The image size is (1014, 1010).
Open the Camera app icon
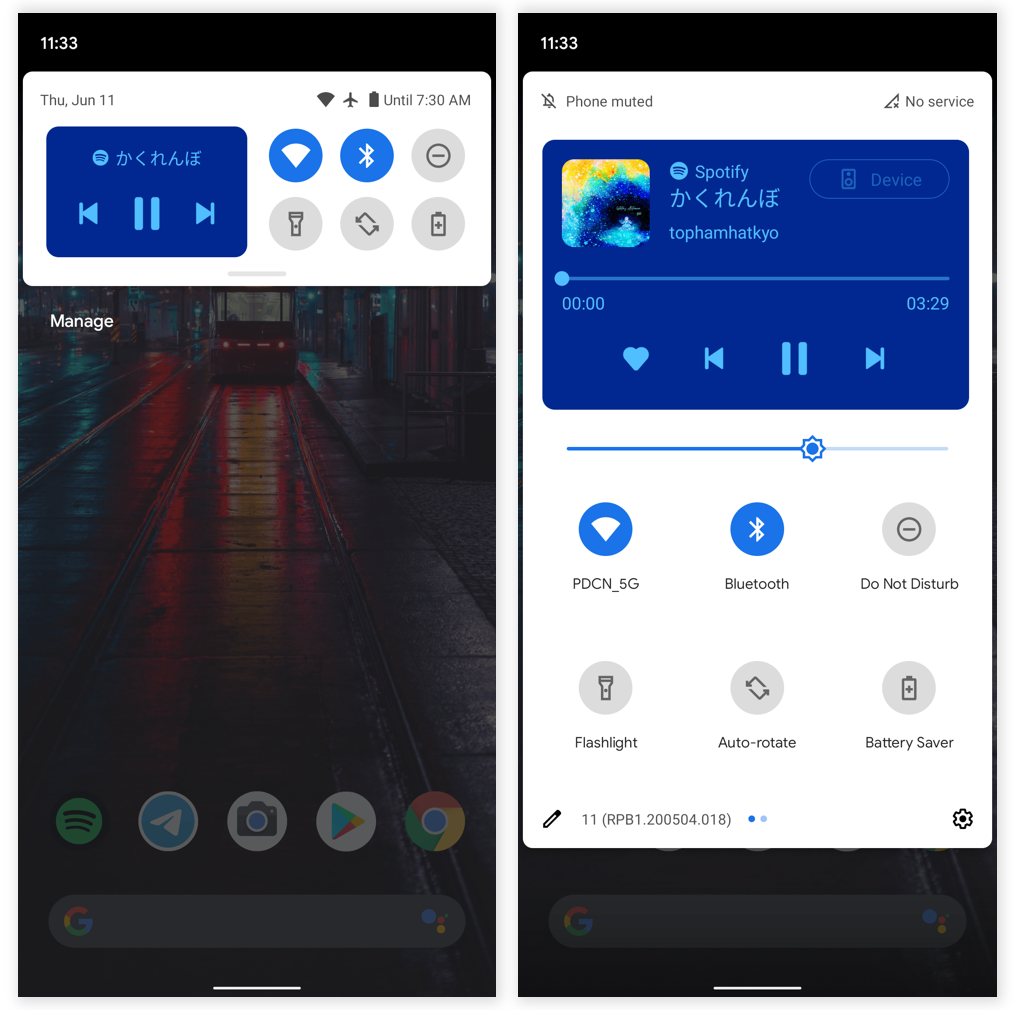point(257,822)
